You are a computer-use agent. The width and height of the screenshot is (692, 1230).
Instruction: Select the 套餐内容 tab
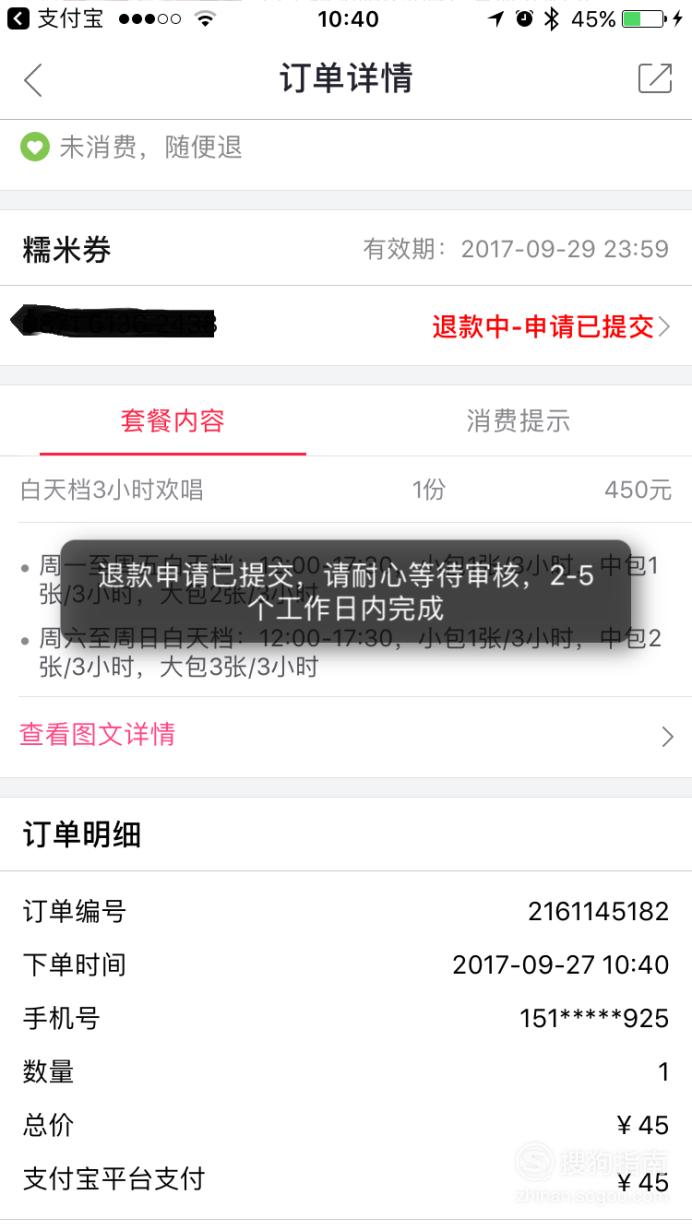click(x=173, y=421)
